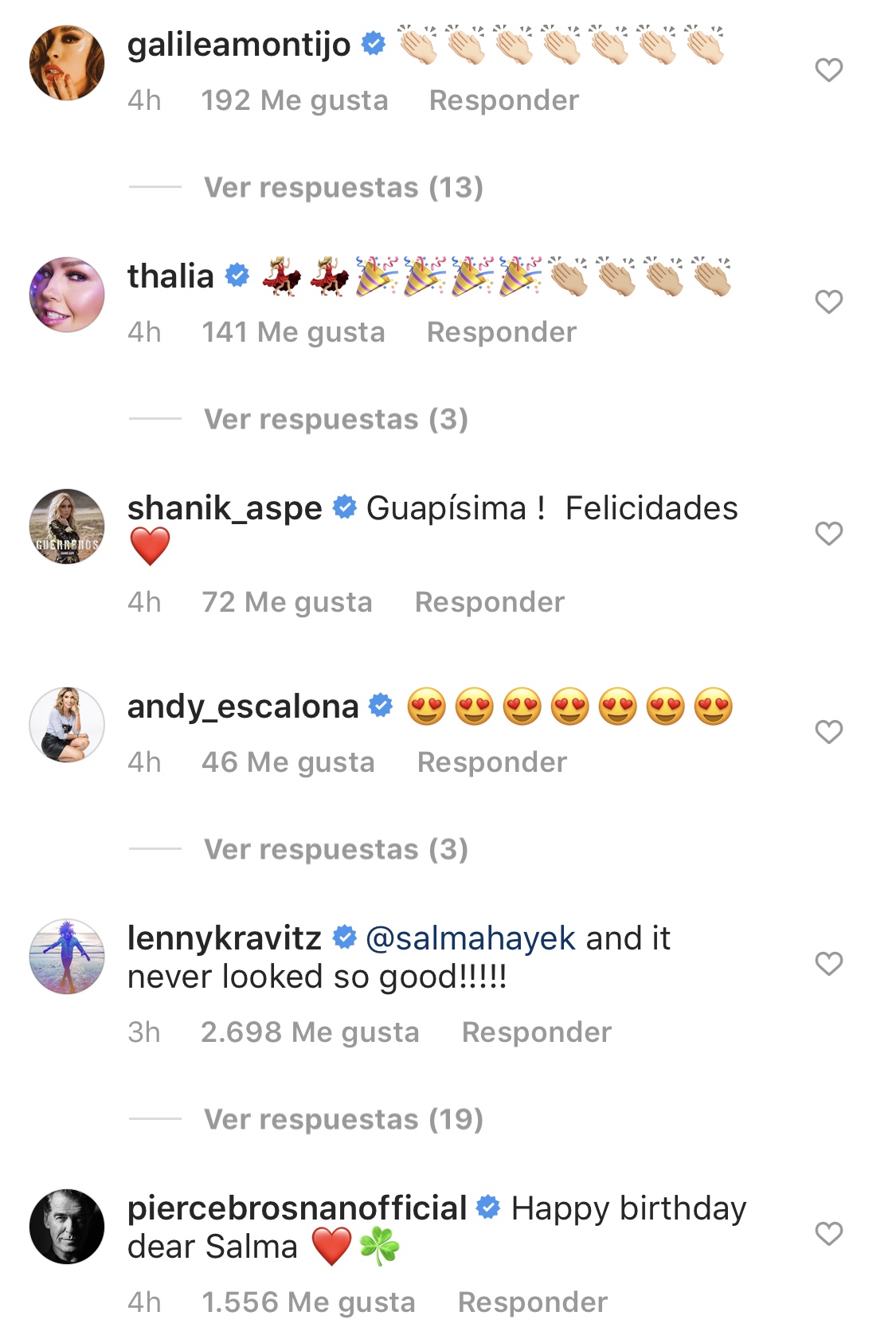Like thalia's comment
The height and width of the screenshot is (1339, 896).
pos(828,302)
